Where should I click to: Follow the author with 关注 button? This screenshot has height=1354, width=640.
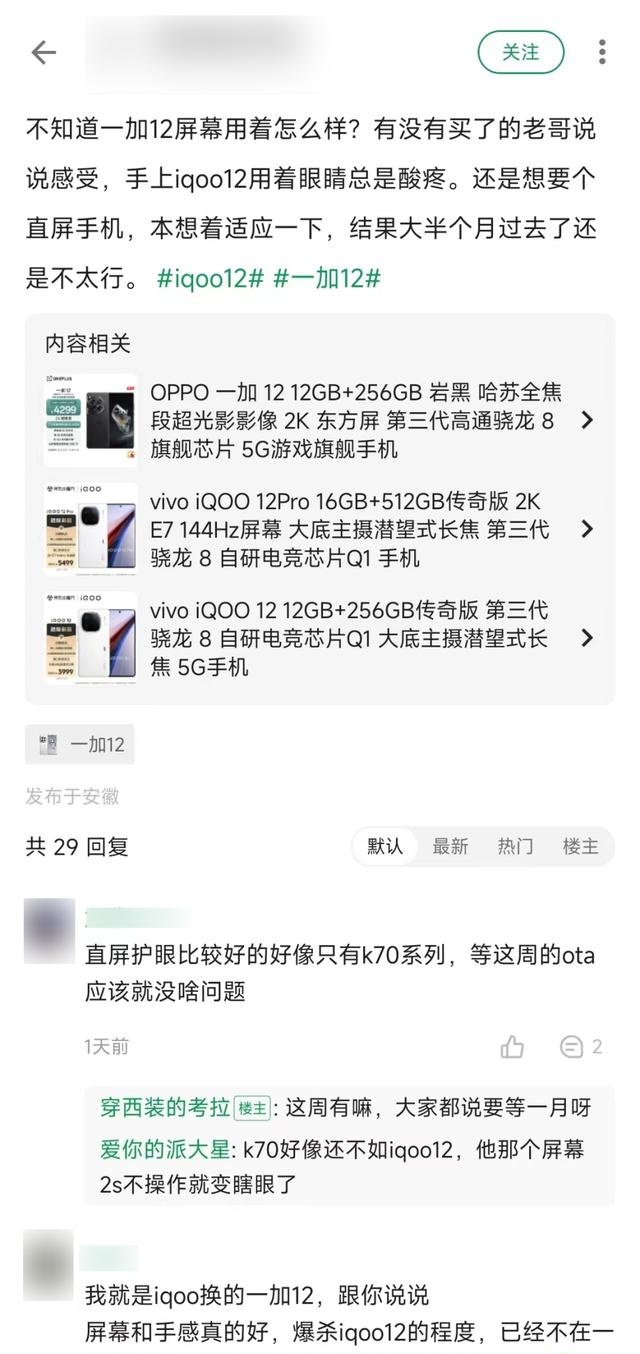(x=520, y=52)
